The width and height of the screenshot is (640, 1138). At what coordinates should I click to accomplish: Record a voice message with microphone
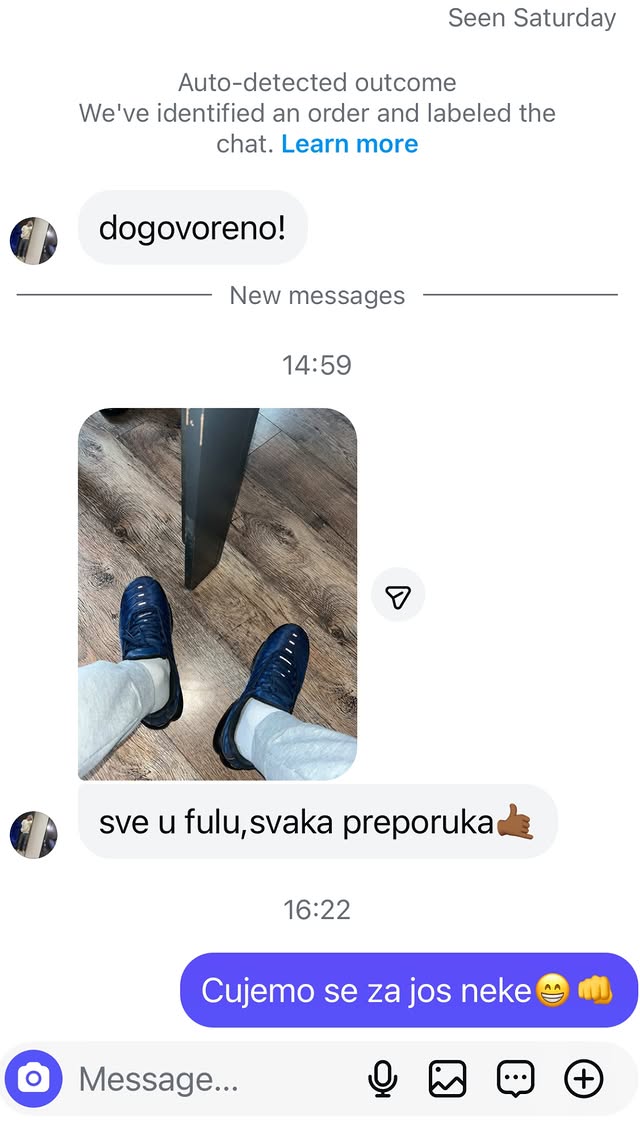coord(382,1079)
